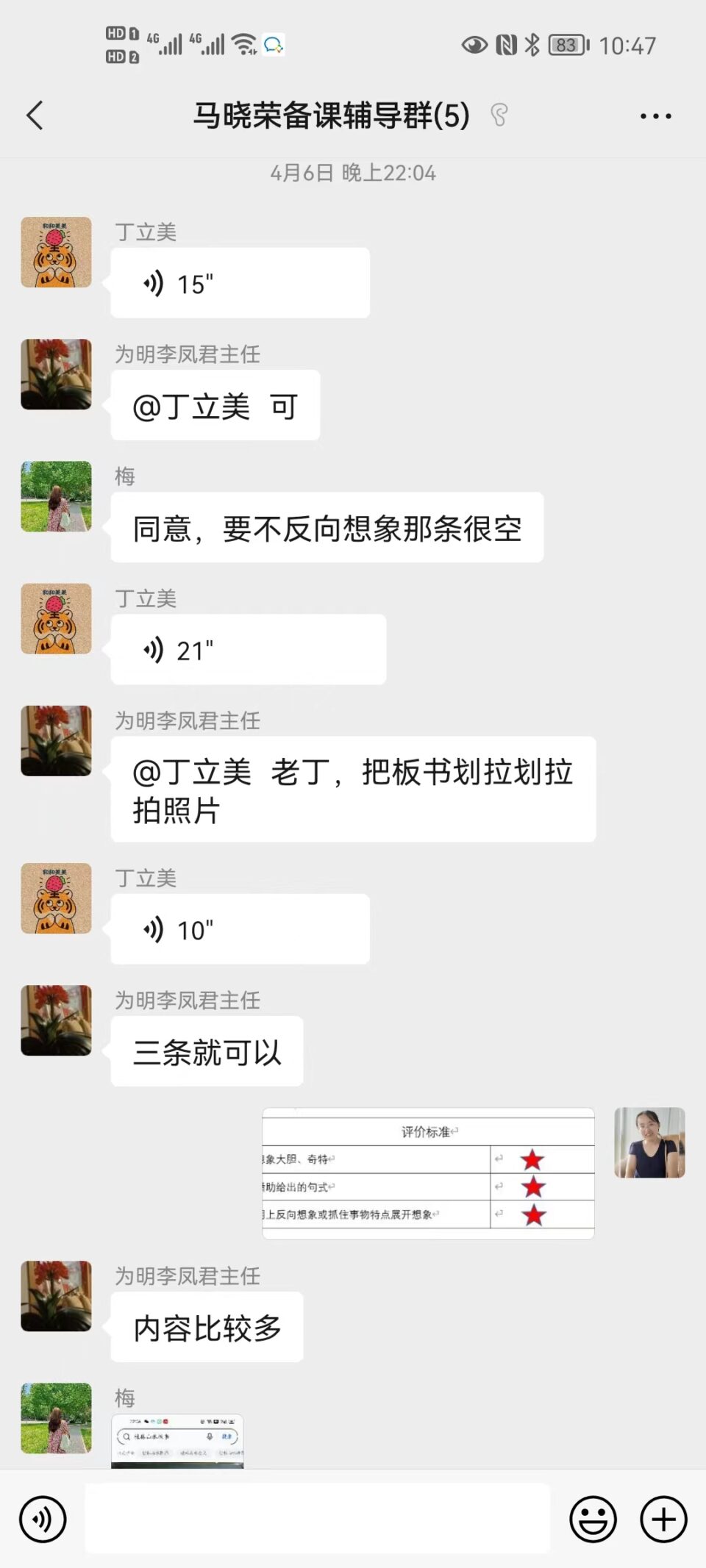Image resolution: width=706 pixels, height=1568 pixels.
Task: View 梅's profile beside 同意 message
Action: (x=56, y=496)
